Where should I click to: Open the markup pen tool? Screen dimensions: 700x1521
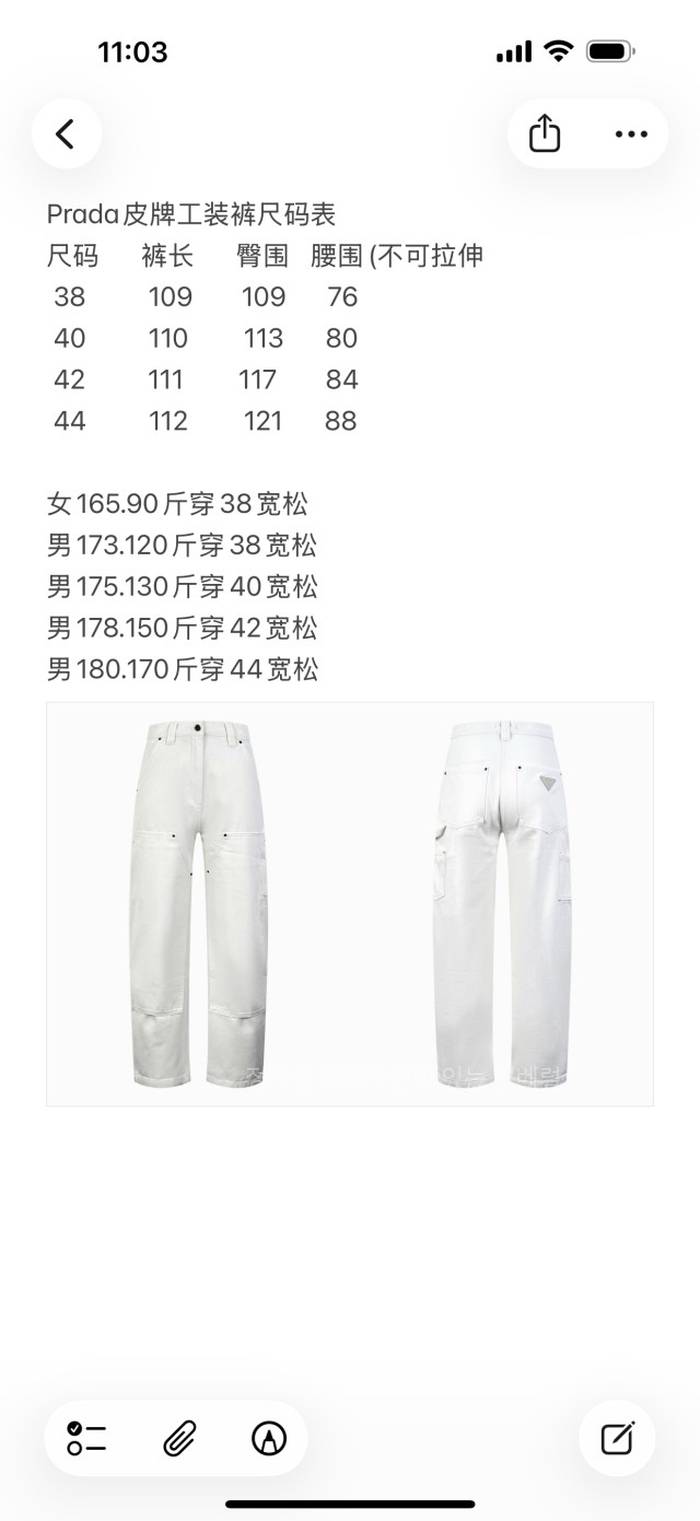tap(268, 1438)
